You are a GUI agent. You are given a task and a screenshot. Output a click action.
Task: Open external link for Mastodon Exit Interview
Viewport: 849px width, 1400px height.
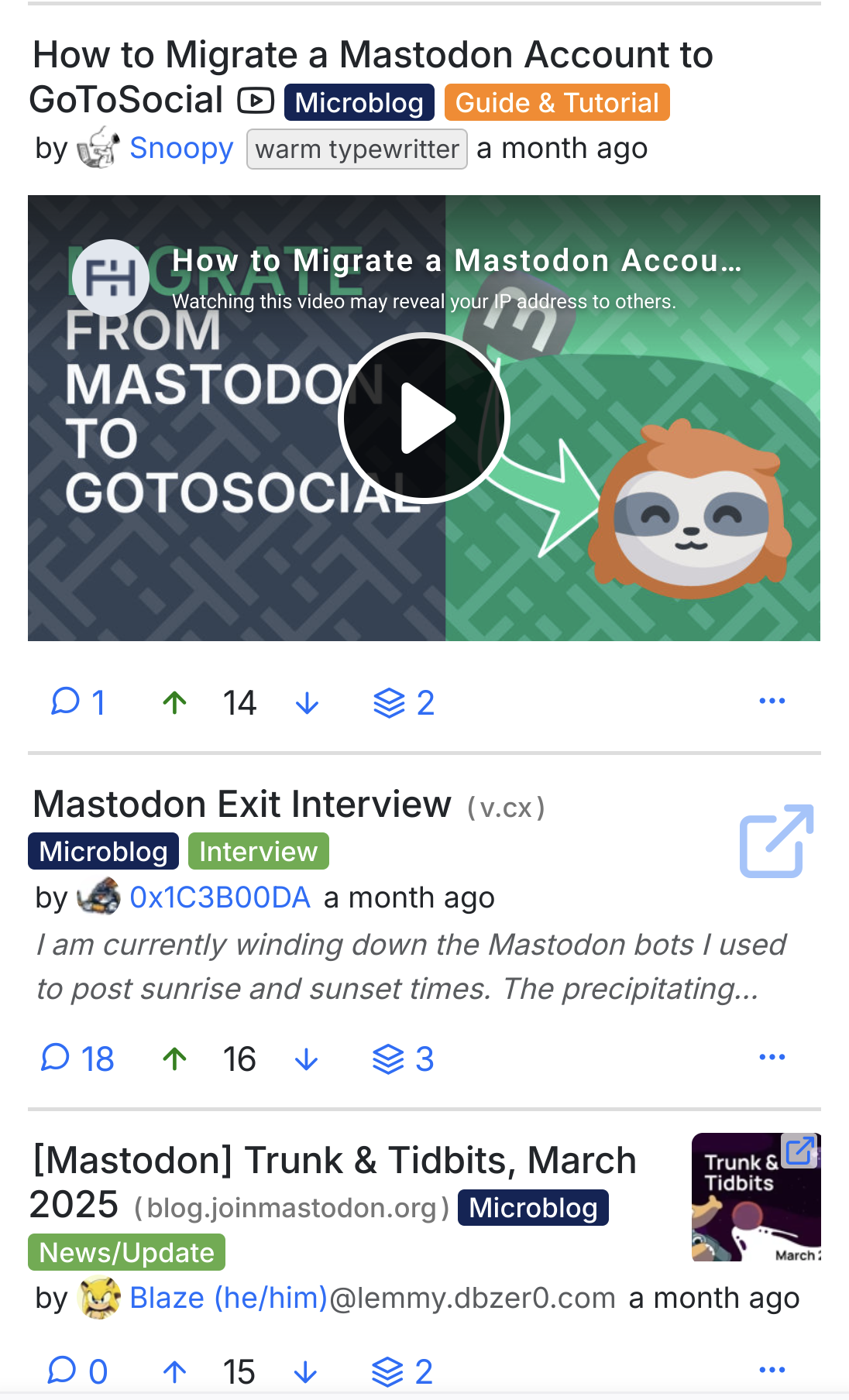776,841
